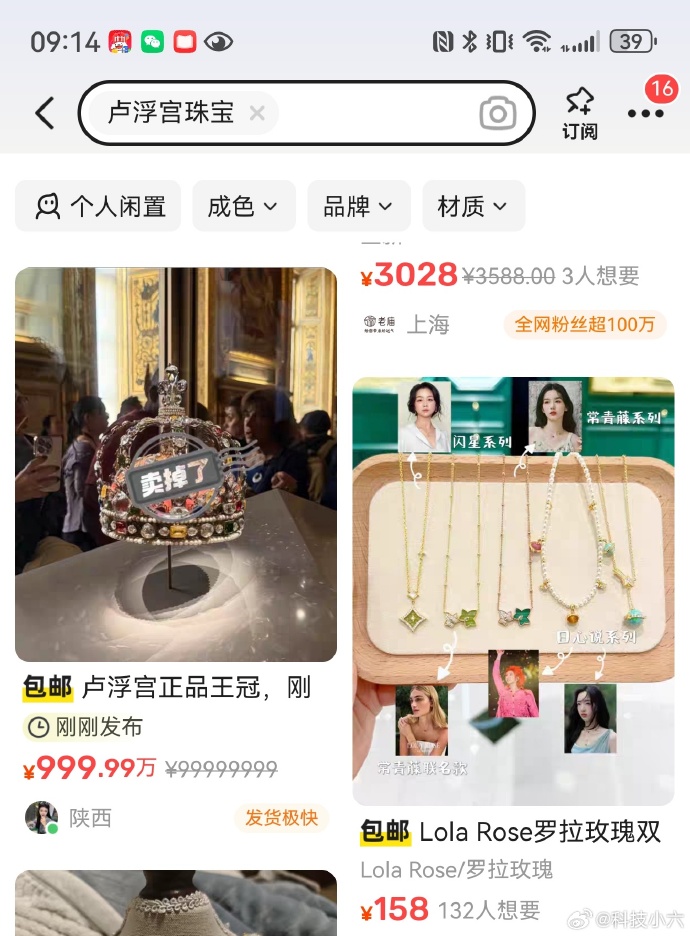Expand the 成色 filter dropdown
The image size is (690, 936).
243,206
